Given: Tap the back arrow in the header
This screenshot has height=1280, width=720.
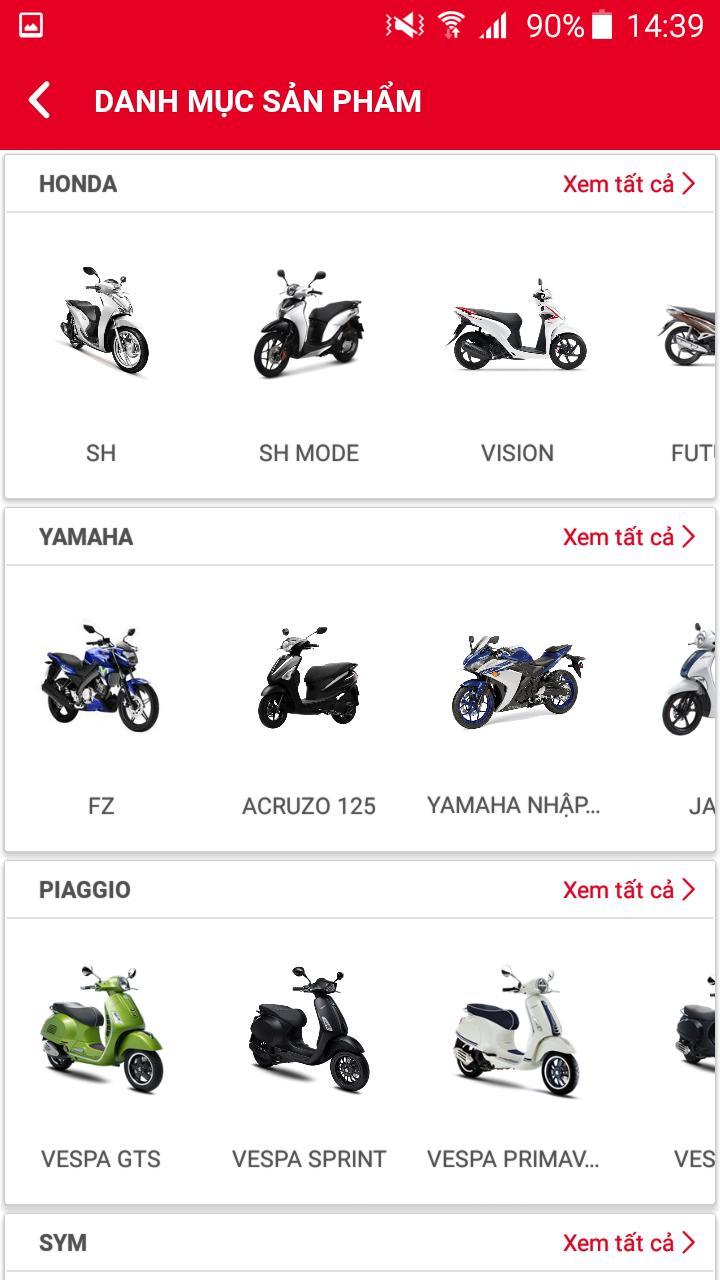Looking at the screenshot, I should (38, 100).
